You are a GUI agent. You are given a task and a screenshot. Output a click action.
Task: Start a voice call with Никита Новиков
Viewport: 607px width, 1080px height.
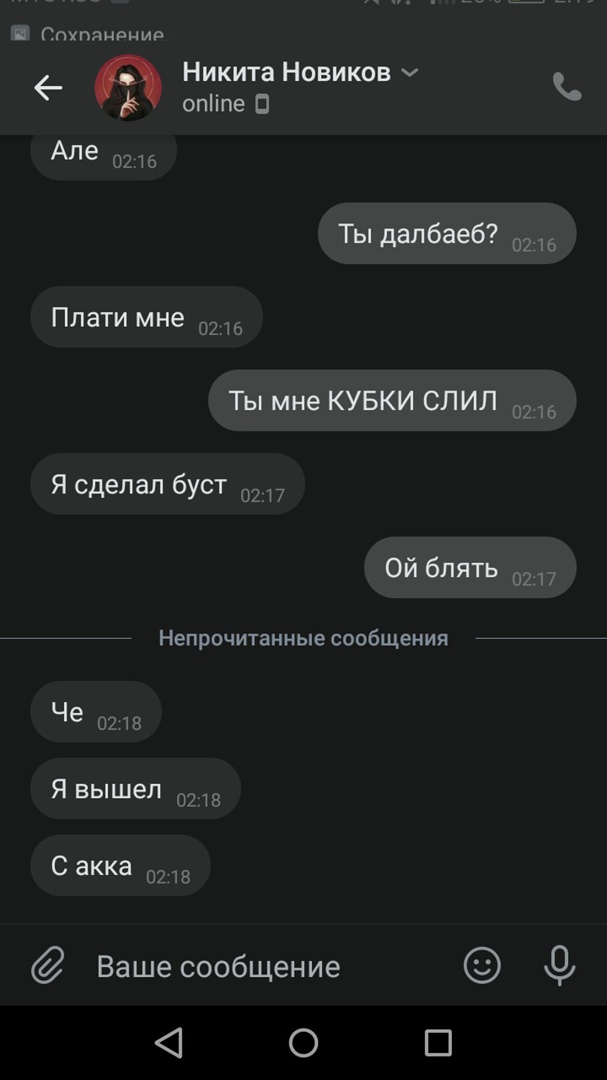tap(566, 88)
